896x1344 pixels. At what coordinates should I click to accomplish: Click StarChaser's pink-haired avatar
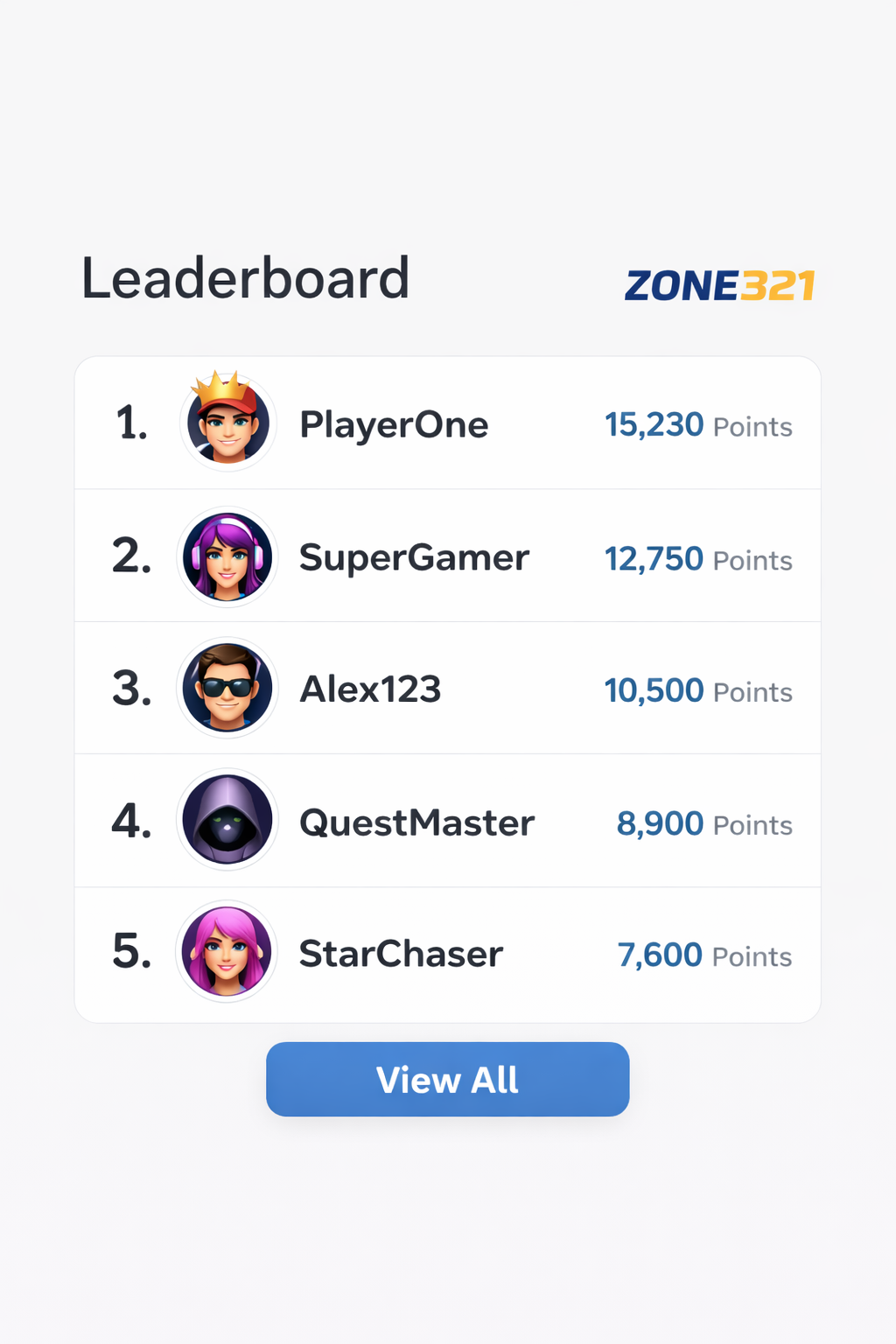(x=225, y=953)
